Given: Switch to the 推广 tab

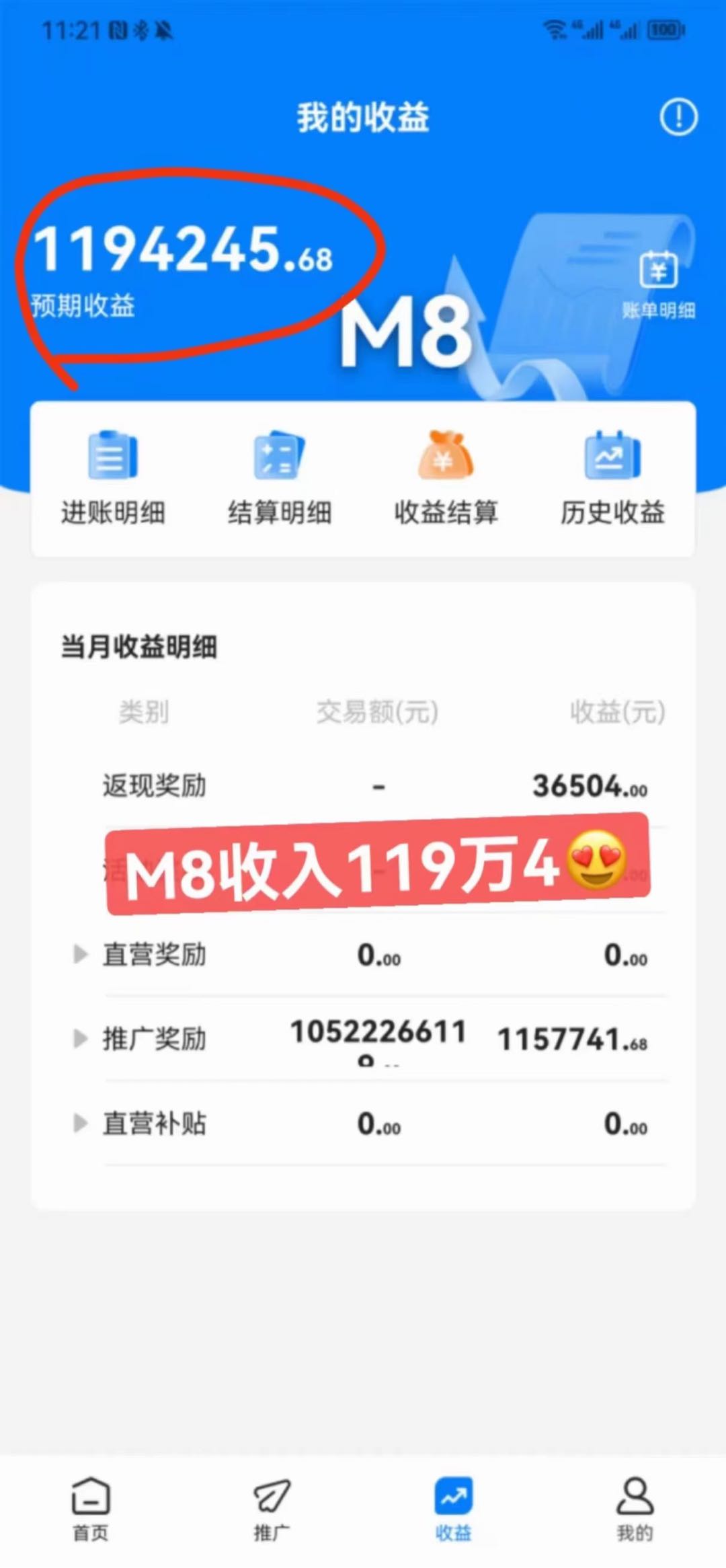Looking at the screenshot, I should (272, 1509).
